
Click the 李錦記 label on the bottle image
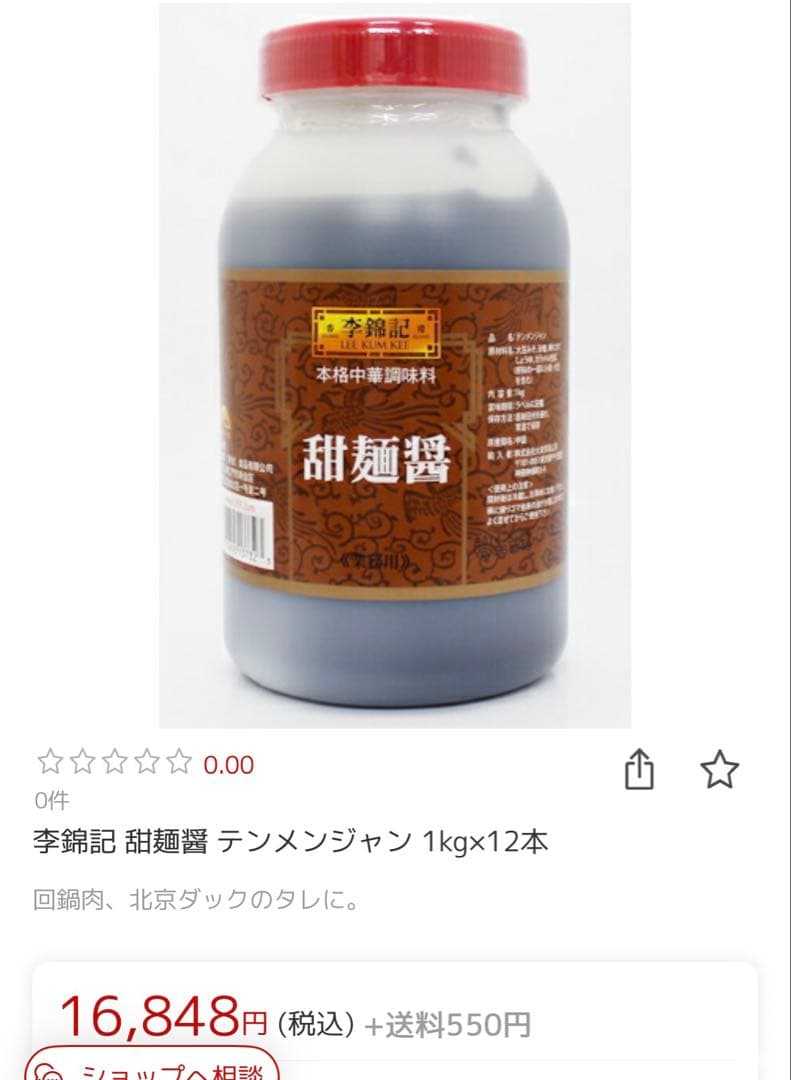[376, 330]
